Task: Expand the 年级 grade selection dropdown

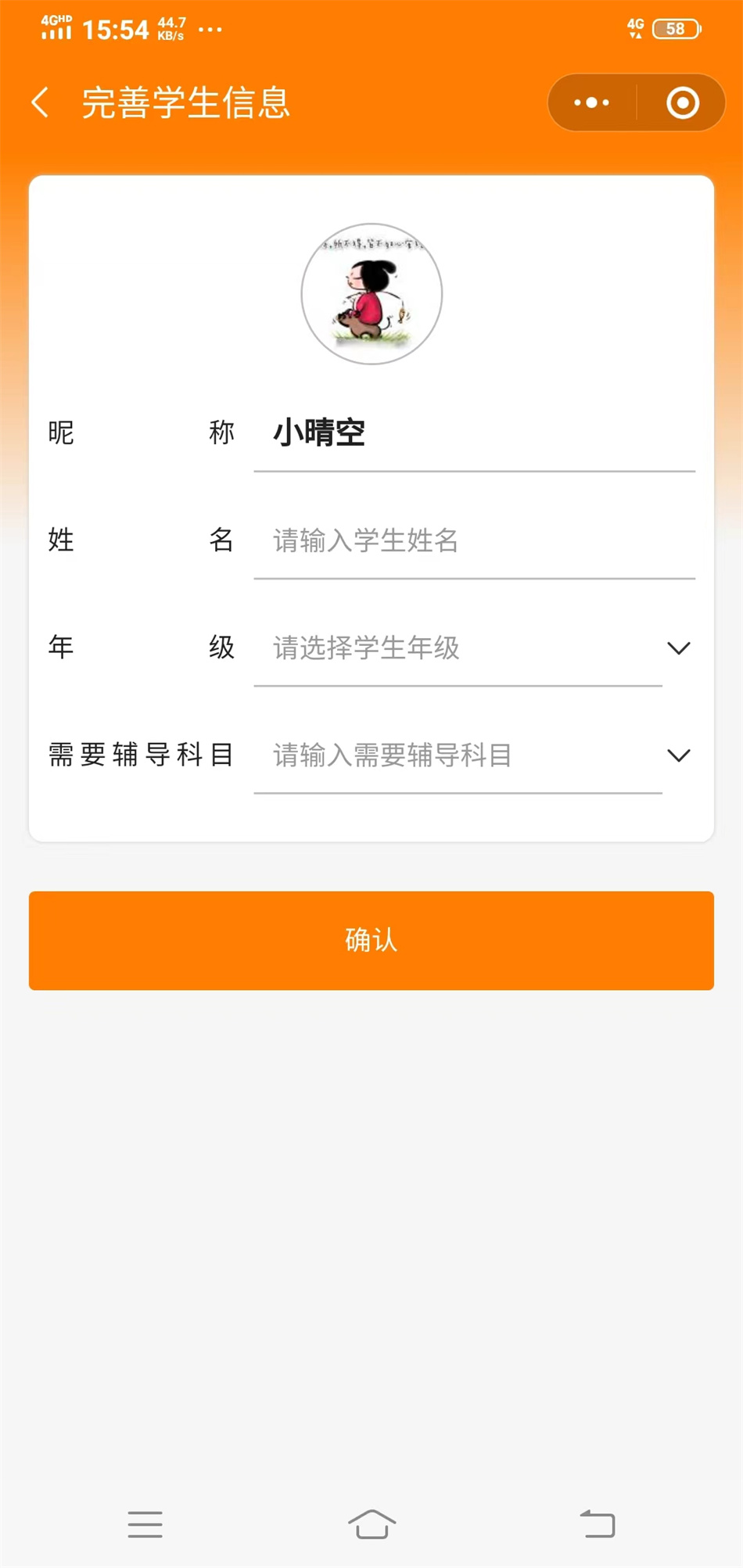Action: pyautogui.click(x=458, y=649)
